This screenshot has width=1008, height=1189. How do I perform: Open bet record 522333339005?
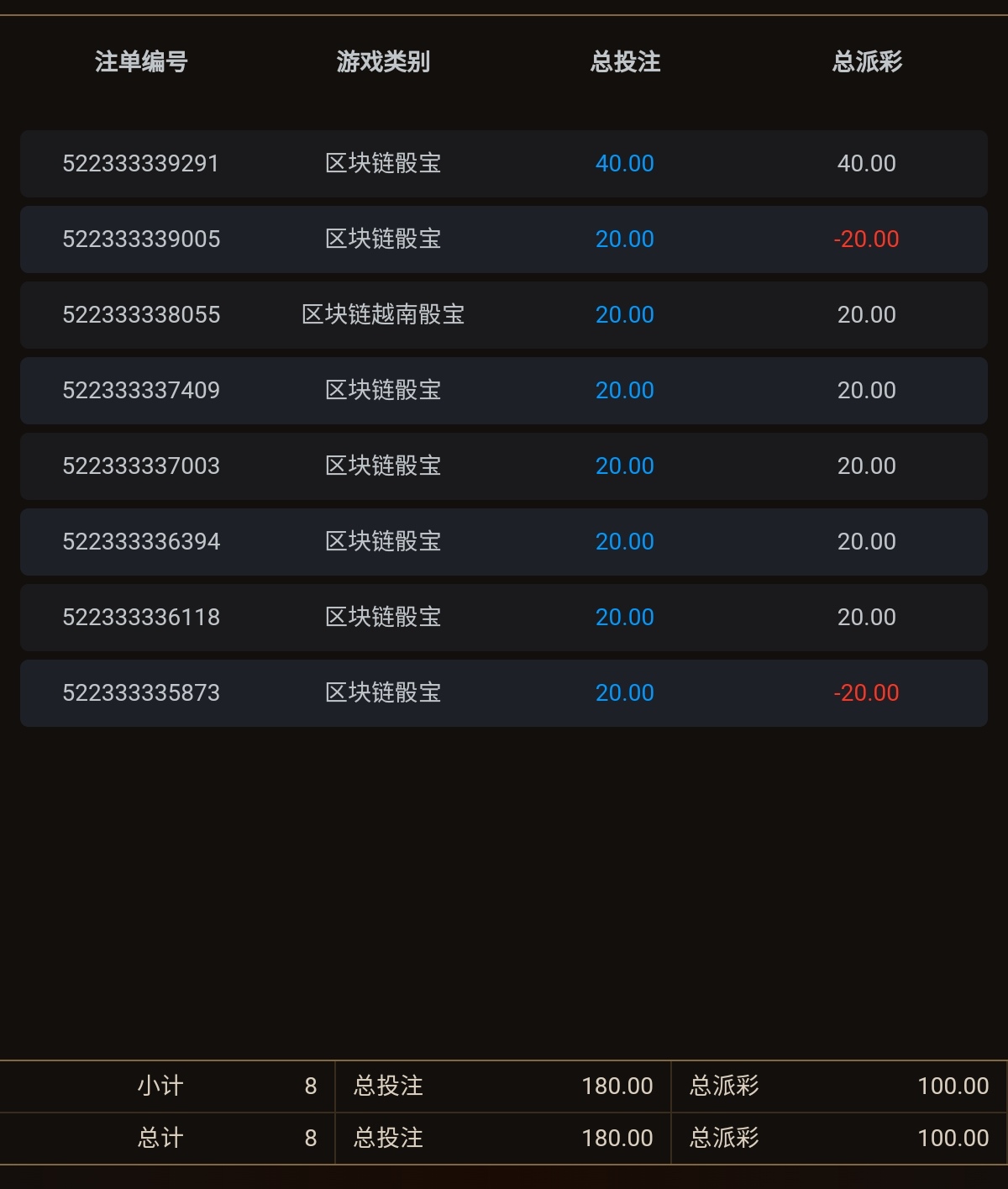coord(141,239)
